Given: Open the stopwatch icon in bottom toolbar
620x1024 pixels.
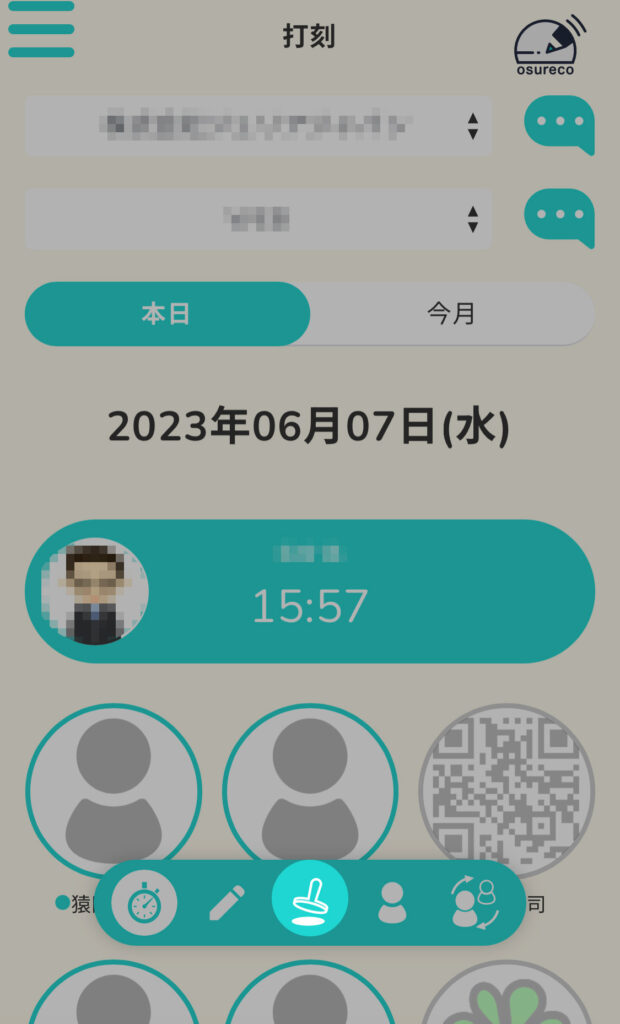Looking at the screenshot, I should [x=144, y=903].
